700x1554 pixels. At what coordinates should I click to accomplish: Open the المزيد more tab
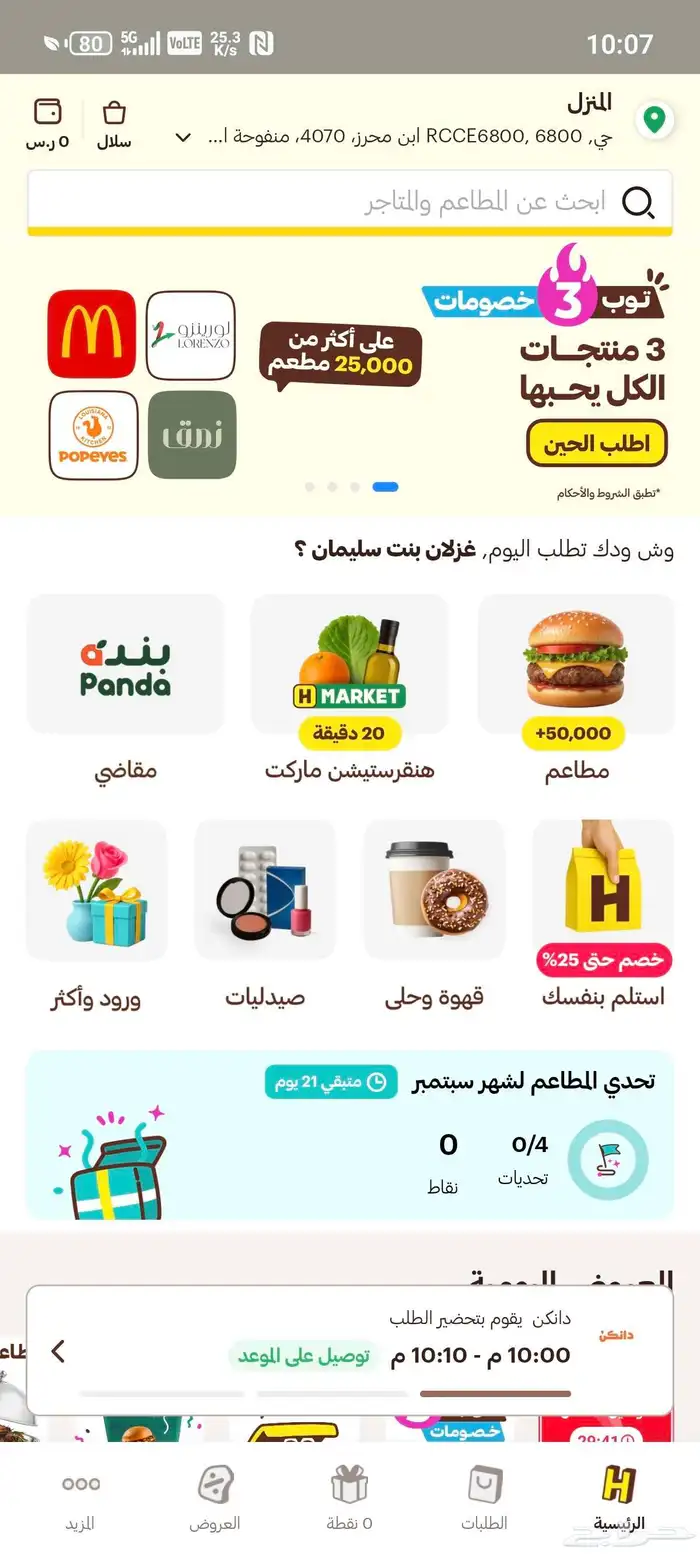[x=80, y=1498]
